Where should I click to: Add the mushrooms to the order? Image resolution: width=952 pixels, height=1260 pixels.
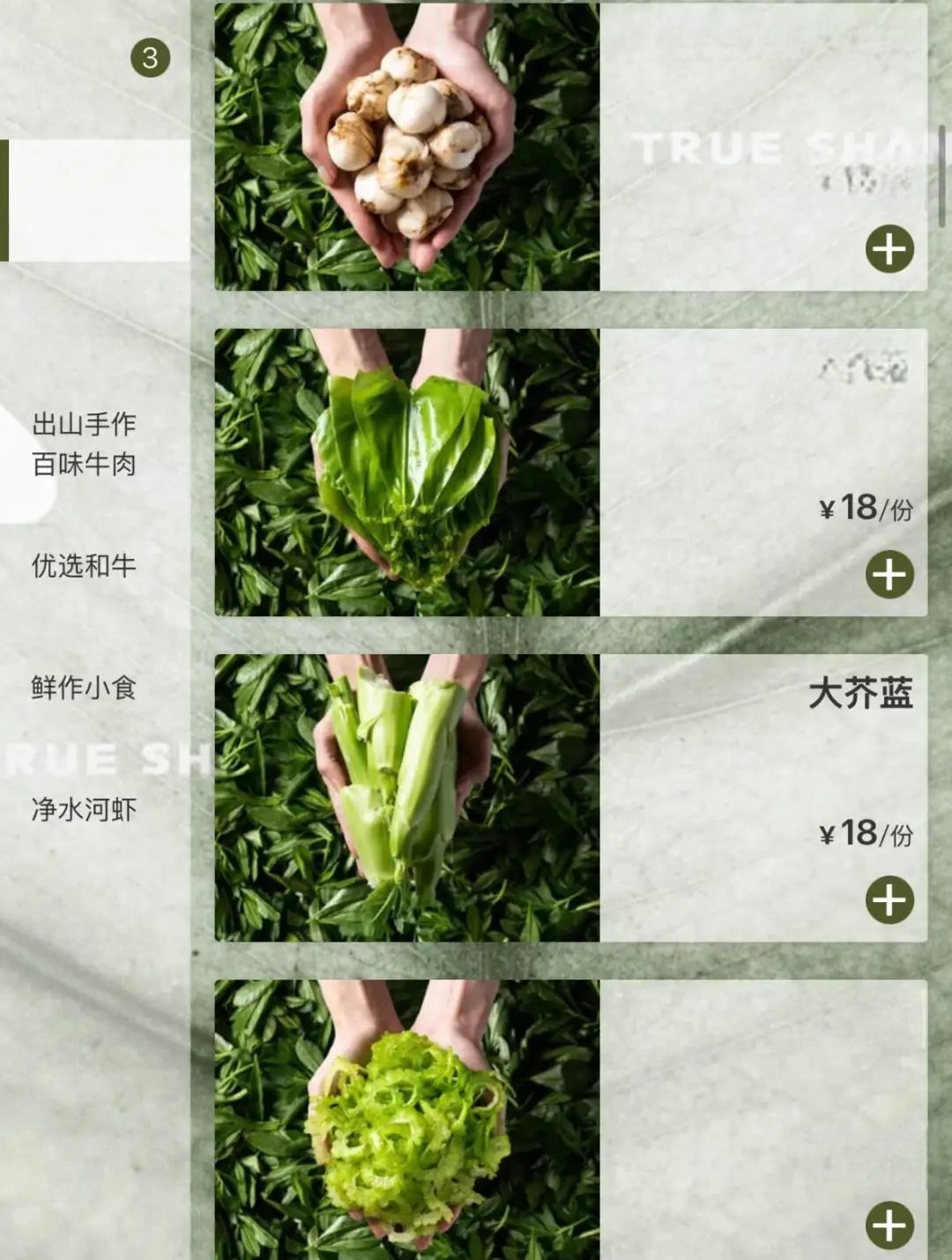tap(889, 249)
